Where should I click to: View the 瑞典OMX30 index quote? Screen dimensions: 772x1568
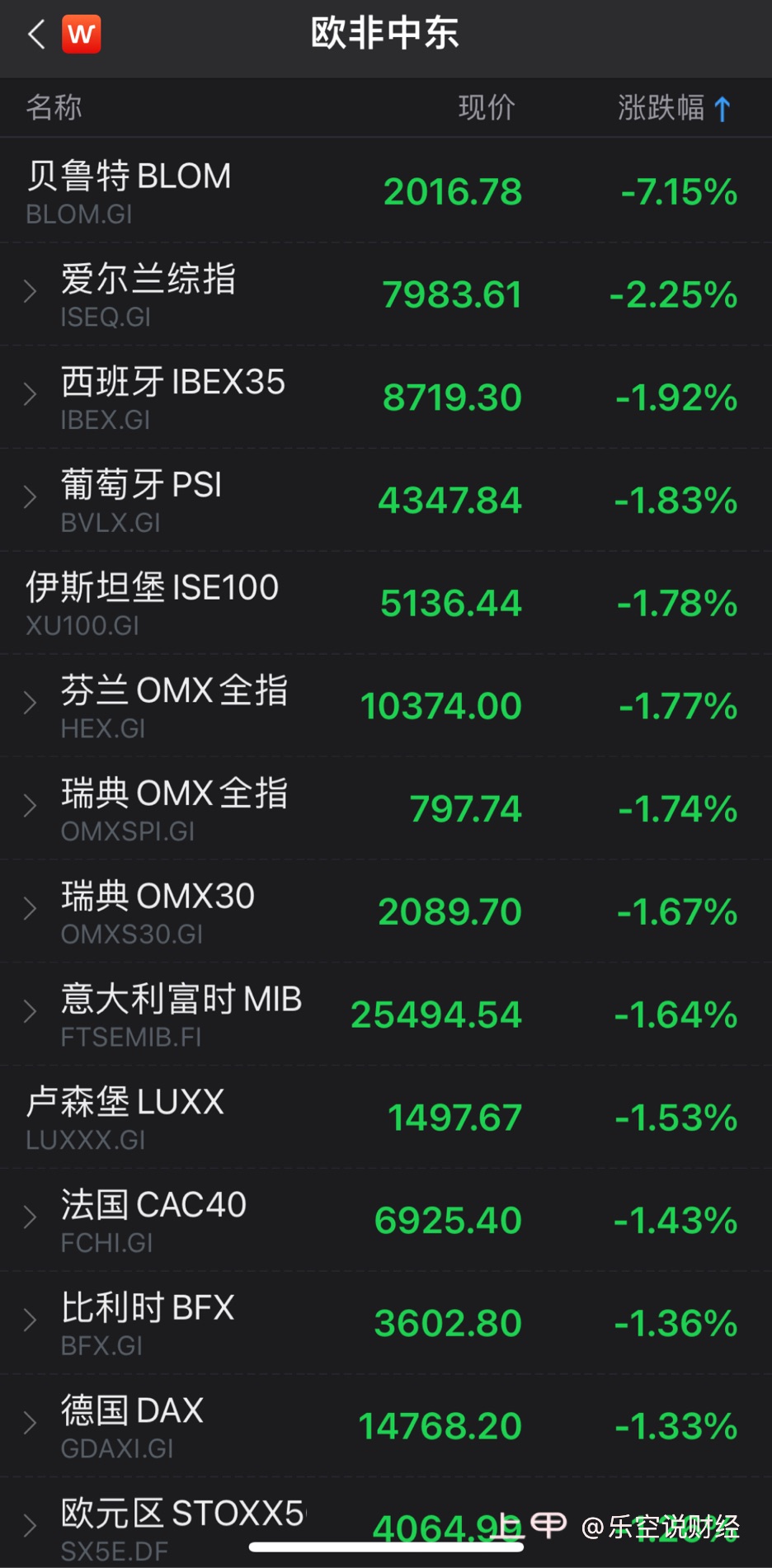[x=386, y=911]
